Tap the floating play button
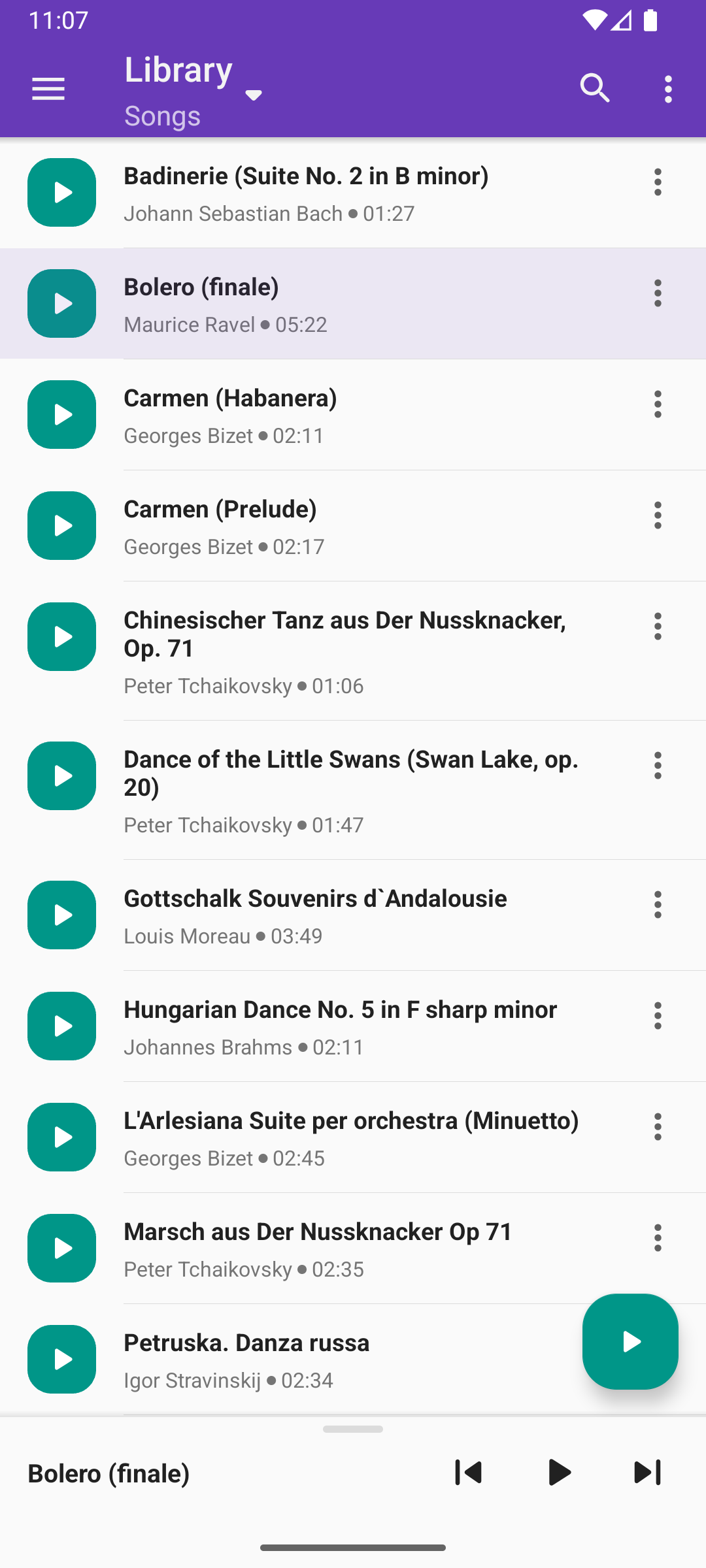Screen dimensions: 706x1568 click(630, 1341)
